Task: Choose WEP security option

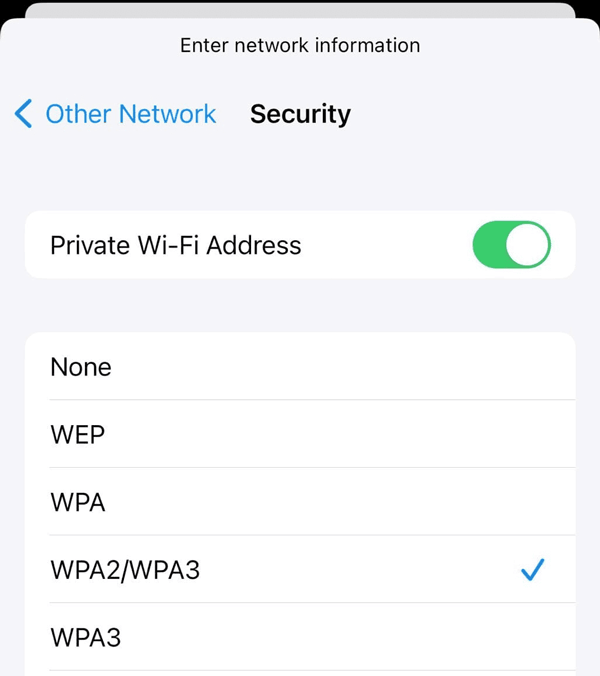Action: [300, 435]
